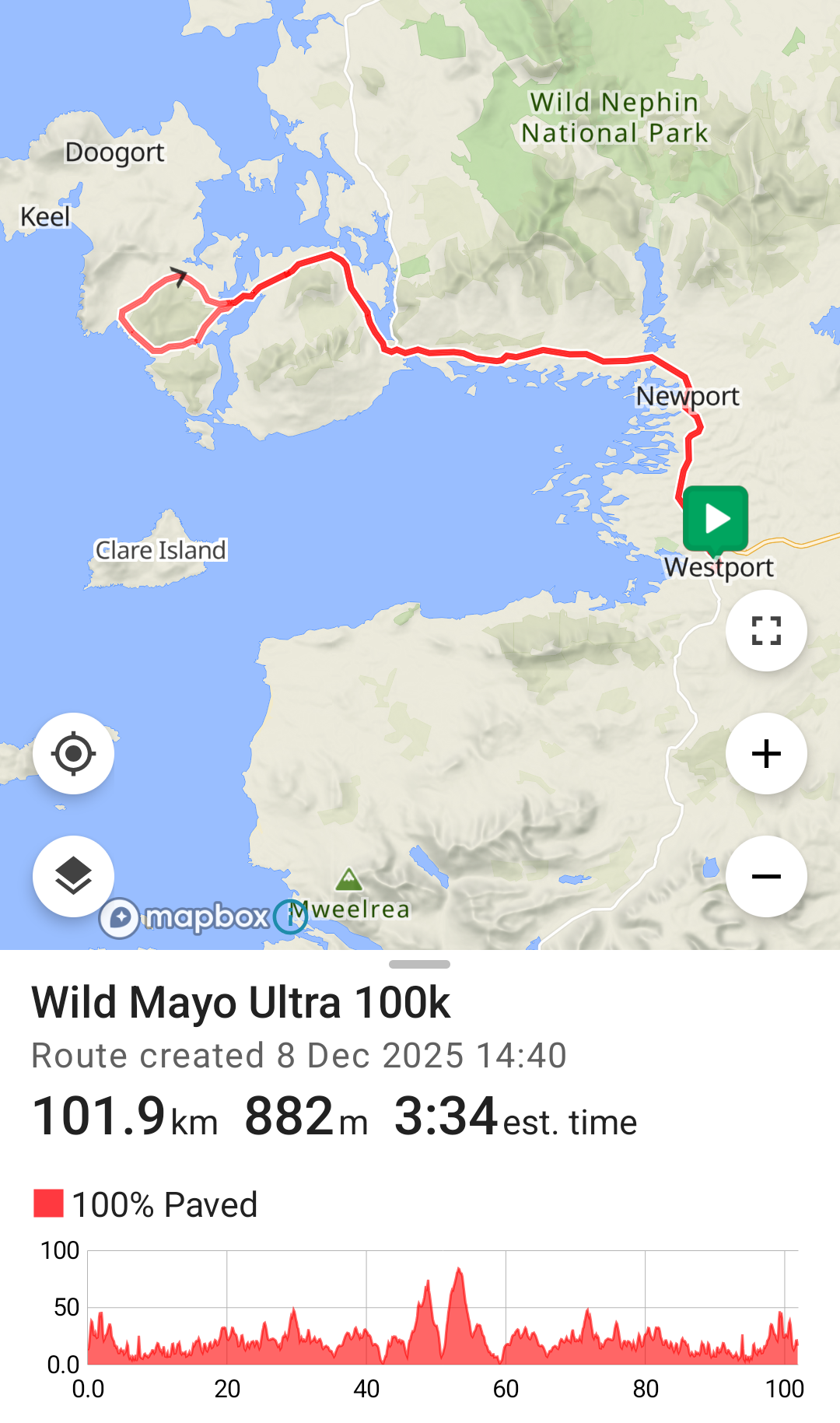Viewport: 840px width, 1423px height.
Task: Center map on my current location
Action: [73, 753]
